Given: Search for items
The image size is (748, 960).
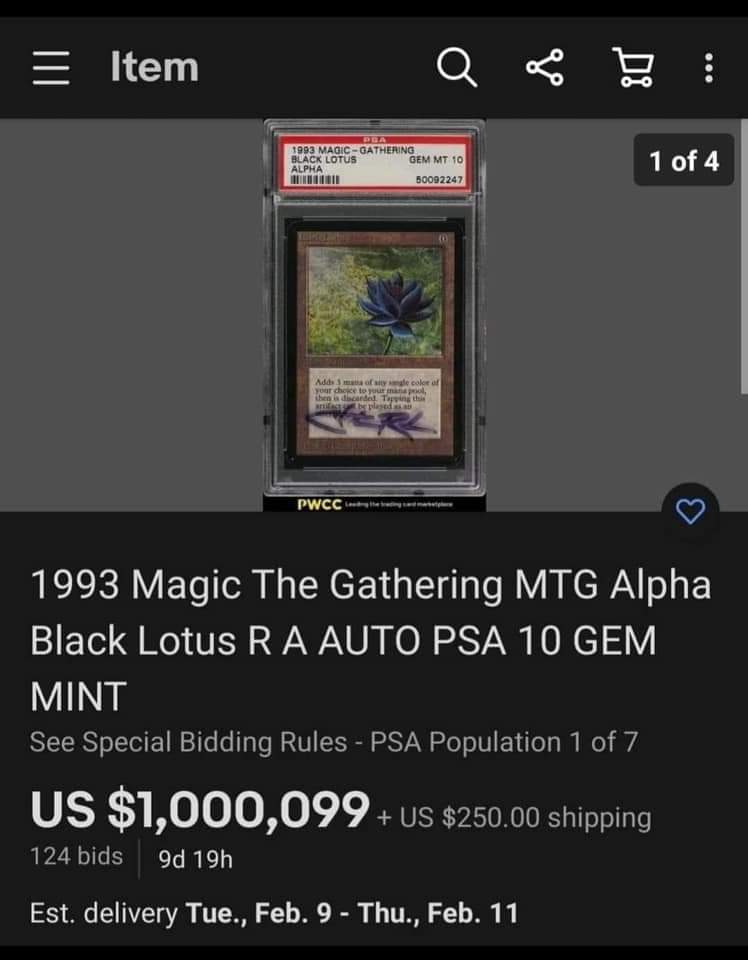Looking at the screenshot, I should (457, 68).
